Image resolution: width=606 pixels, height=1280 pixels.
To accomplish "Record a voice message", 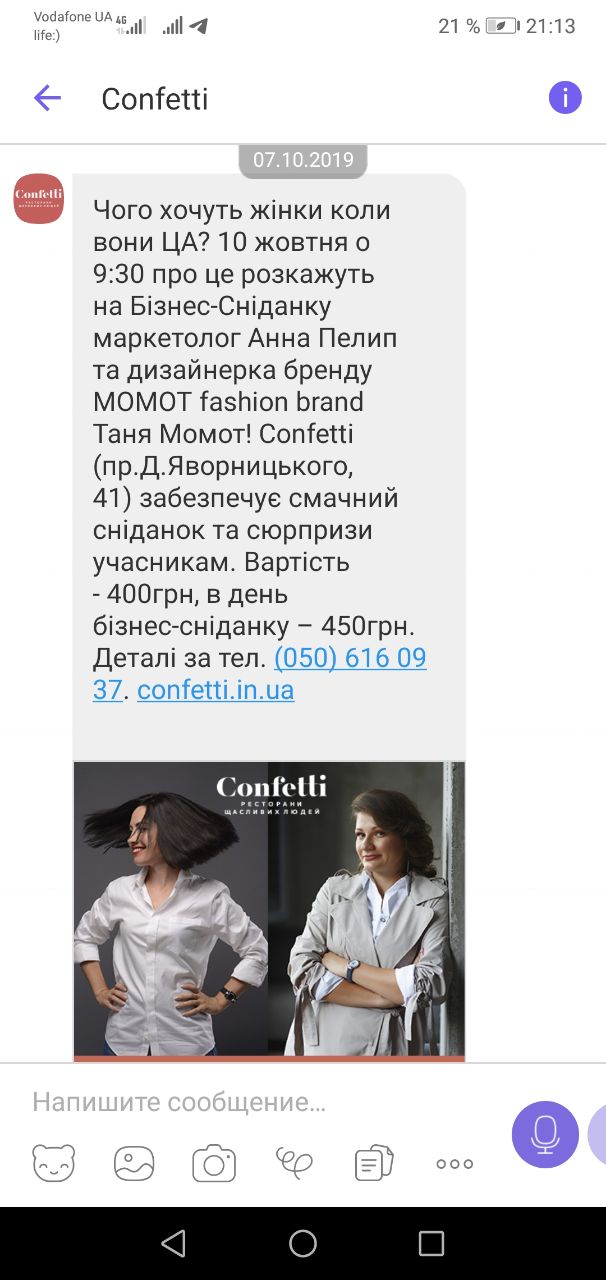I will (545, 1134).
